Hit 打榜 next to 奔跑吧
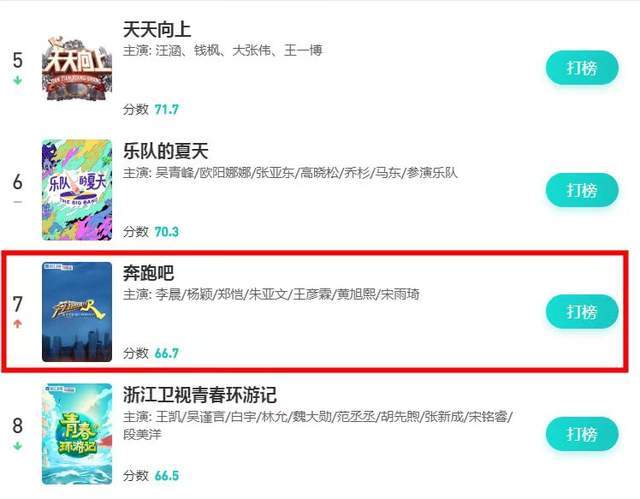640x499 pixels. click(x=581, y=311)
